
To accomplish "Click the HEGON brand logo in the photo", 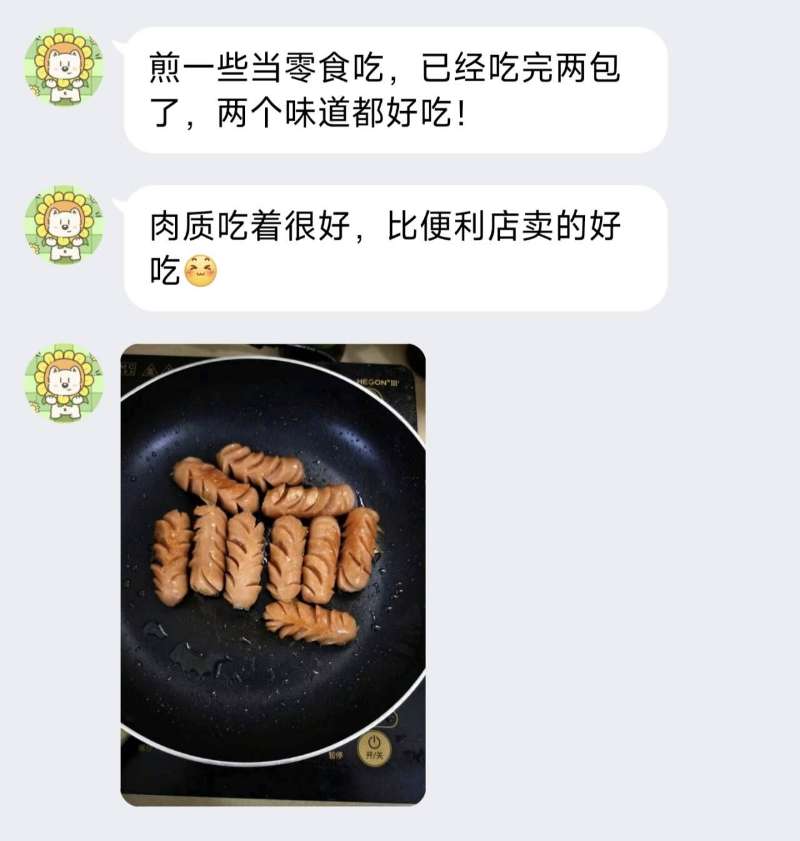I will pyautogui.click(x=378, y=381).
